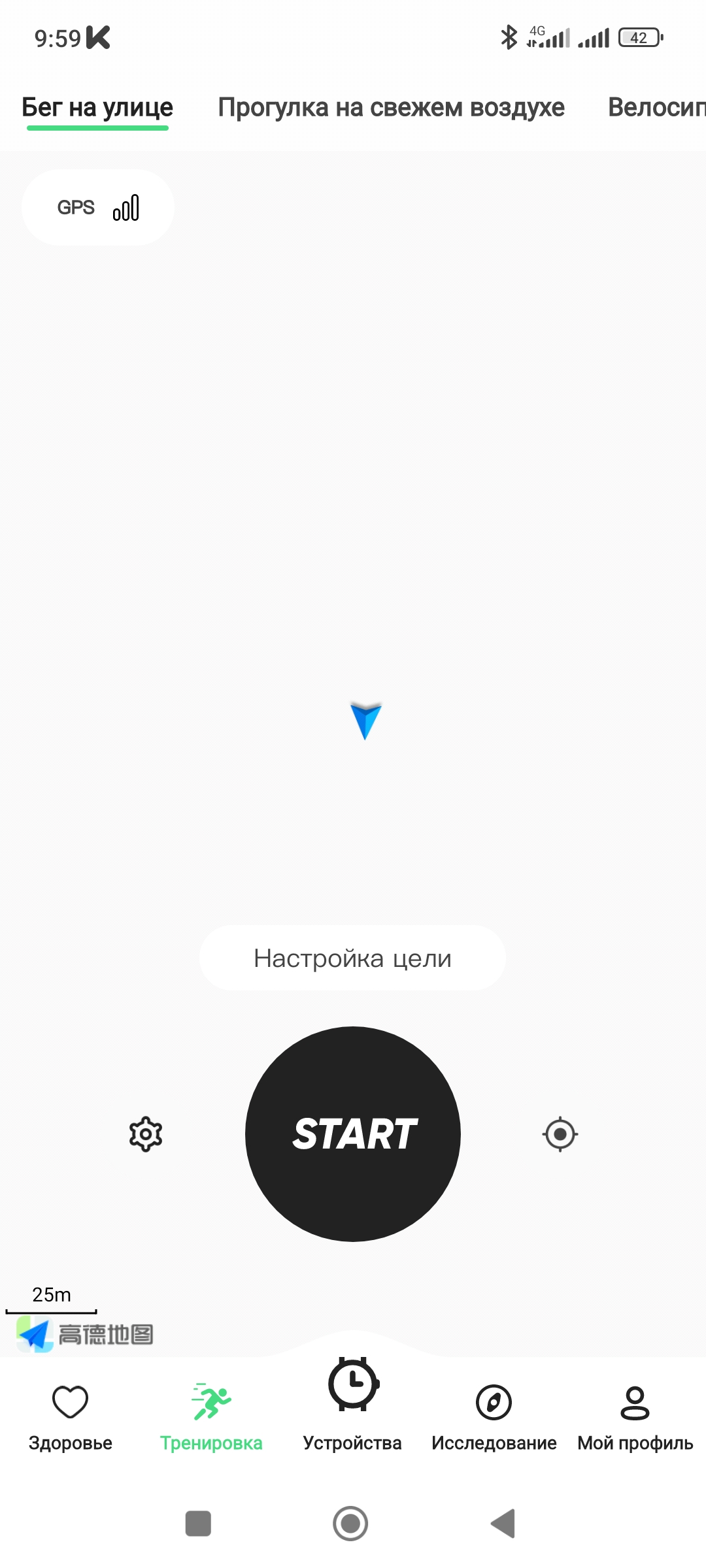Open workout settings gear icon
The width and height of the screenshot is (706, 1568).
coord(145,1134)
